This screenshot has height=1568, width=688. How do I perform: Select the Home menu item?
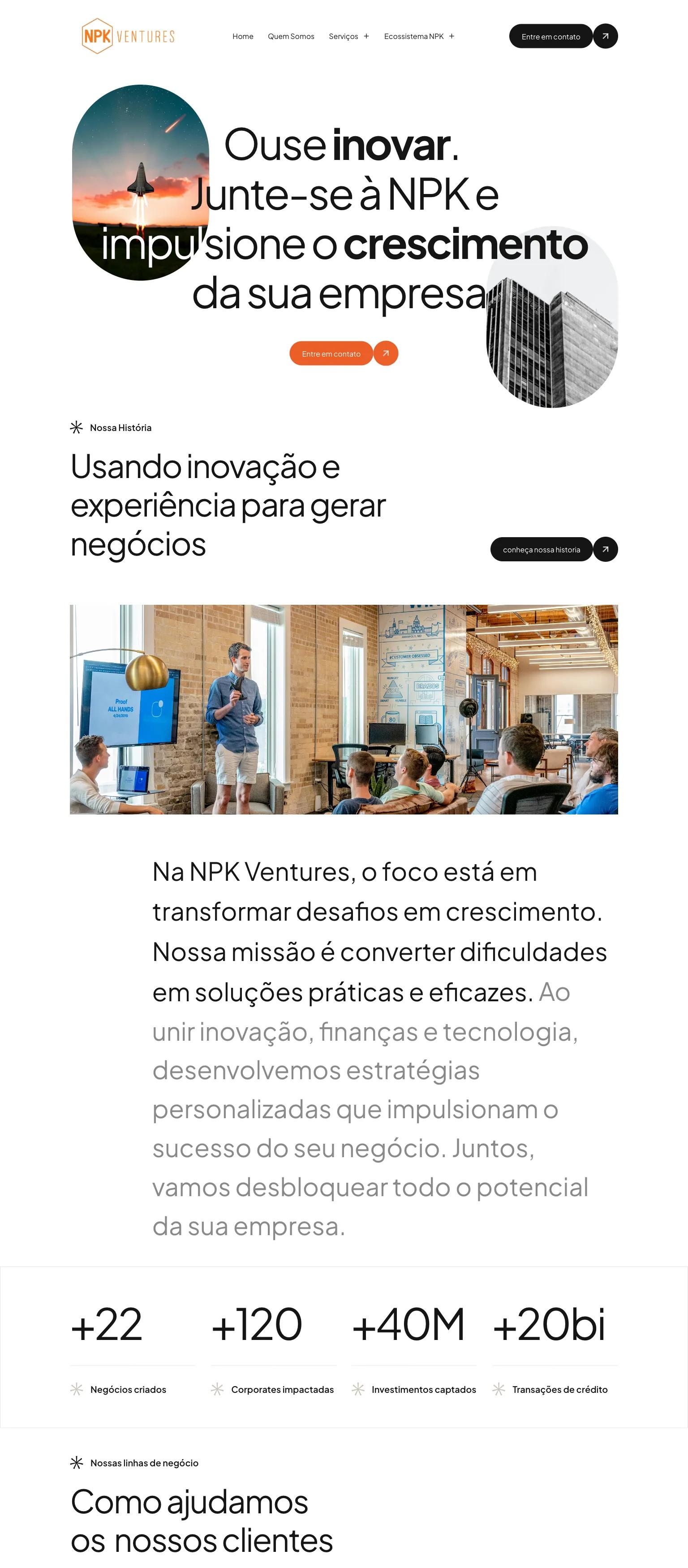coord(243,37)
